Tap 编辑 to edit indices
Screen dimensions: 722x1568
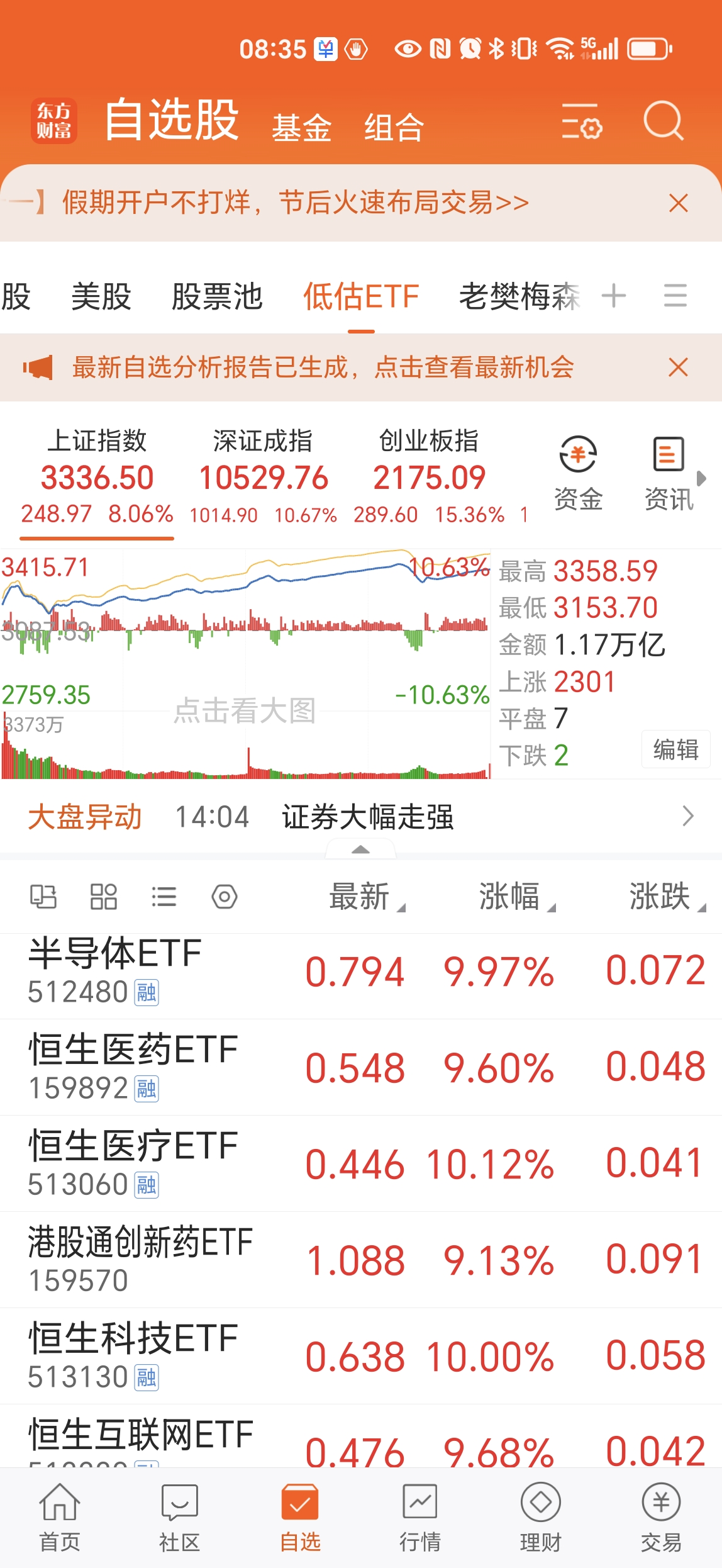[675, 750]
